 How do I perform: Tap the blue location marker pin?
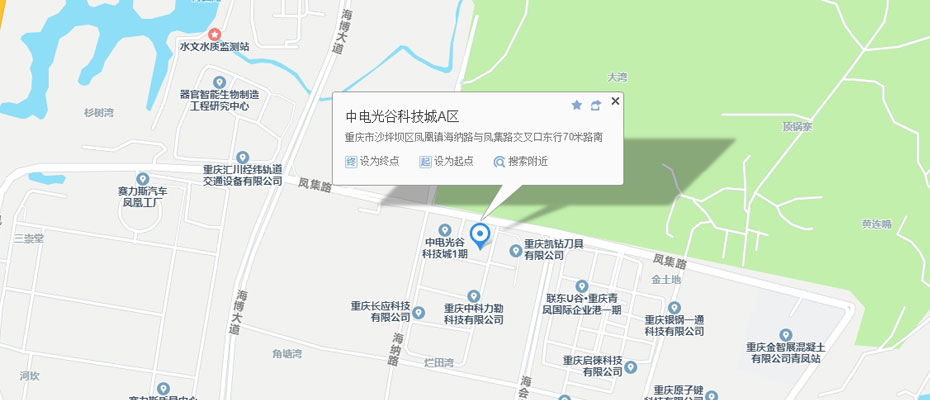[480, 236]
